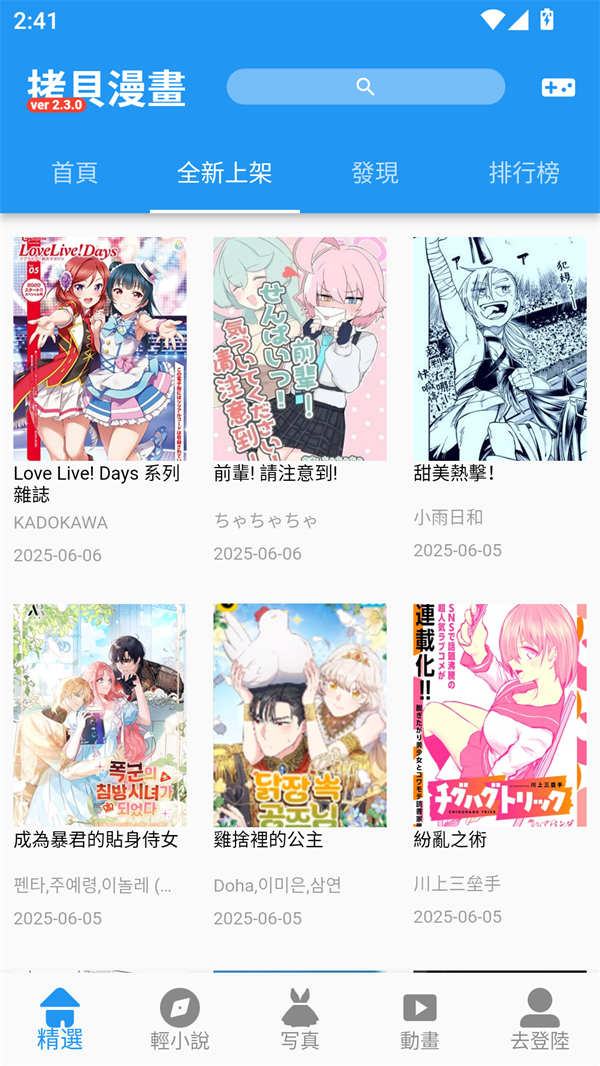Open 紛亂之術 manga
This screenshot has width=600, height=1066.
point(499,715)
